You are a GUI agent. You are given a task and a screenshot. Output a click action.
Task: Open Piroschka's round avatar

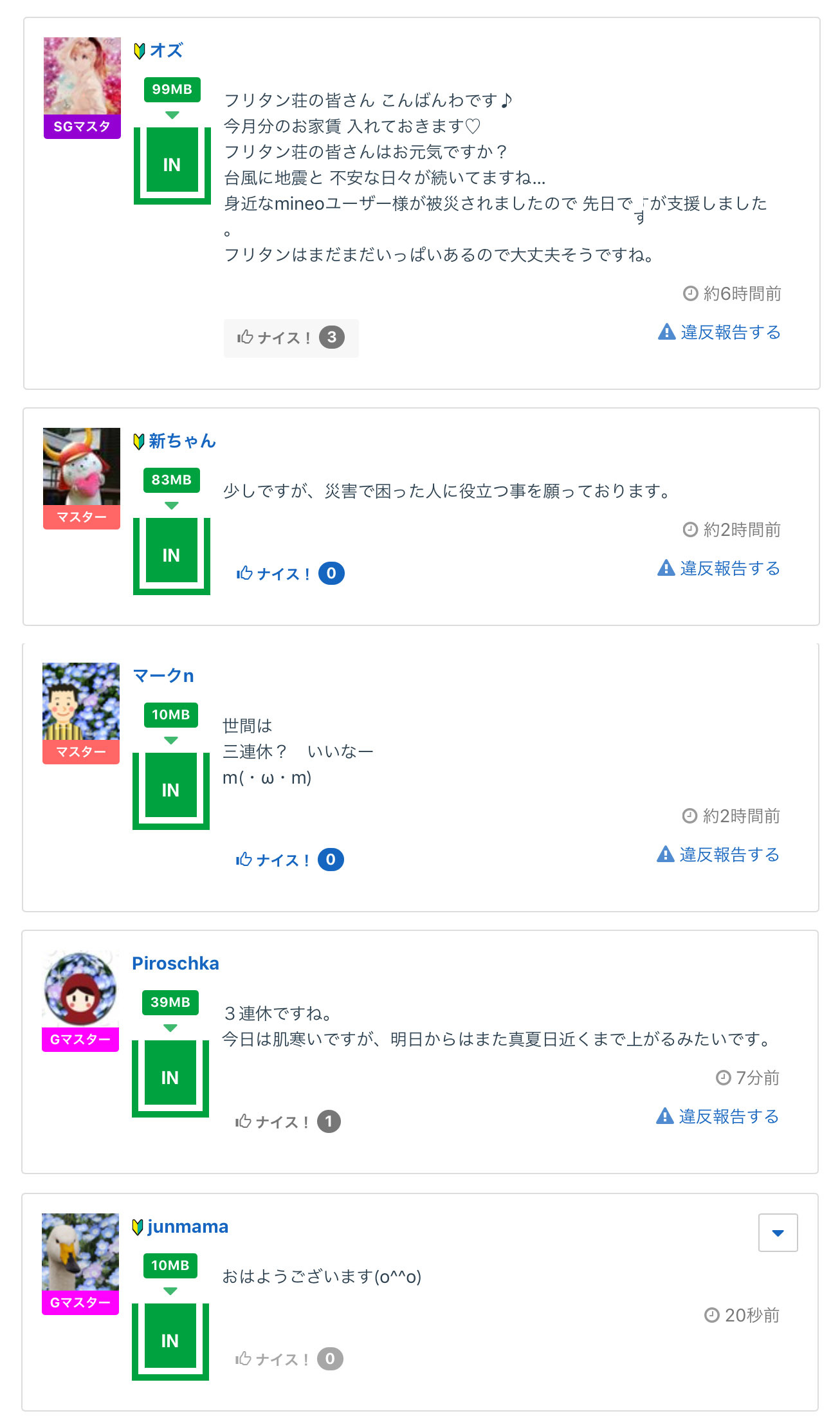(x=80, y=989)
